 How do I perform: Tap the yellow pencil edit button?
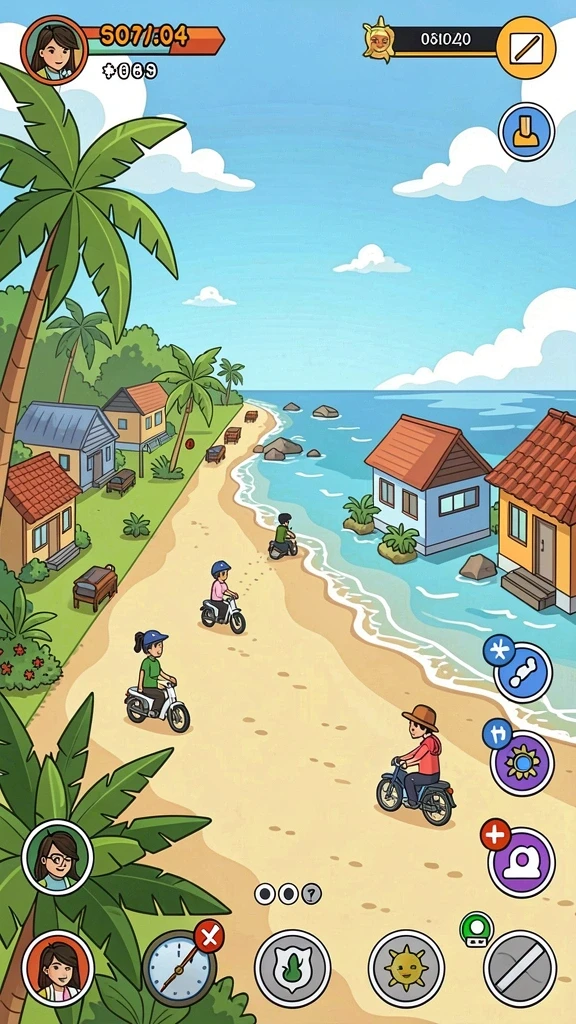point(526,48)
